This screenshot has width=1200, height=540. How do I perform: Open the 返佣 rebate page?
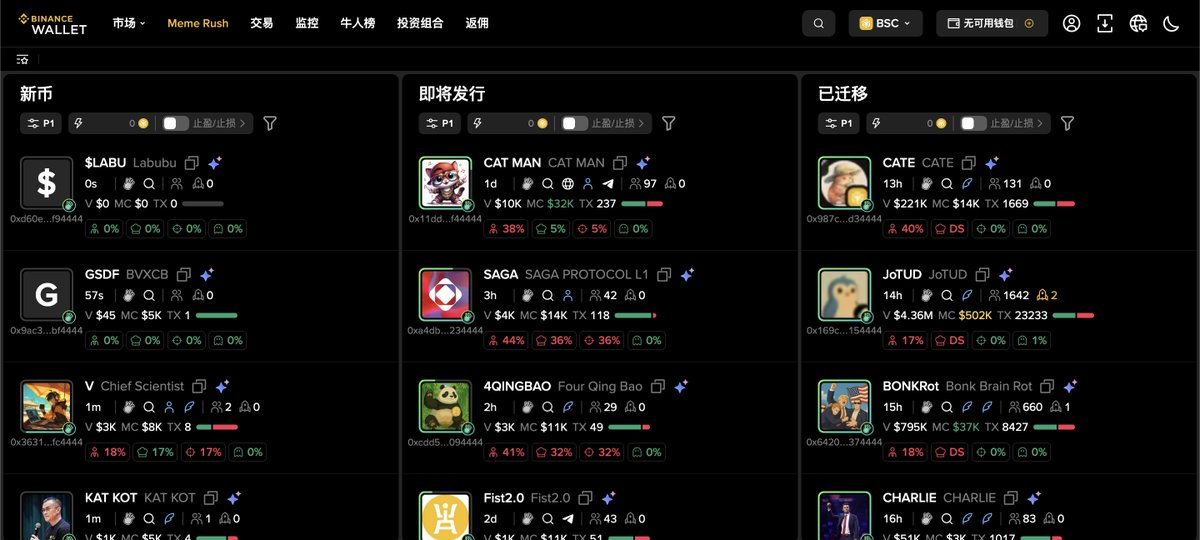pos(477,23)
